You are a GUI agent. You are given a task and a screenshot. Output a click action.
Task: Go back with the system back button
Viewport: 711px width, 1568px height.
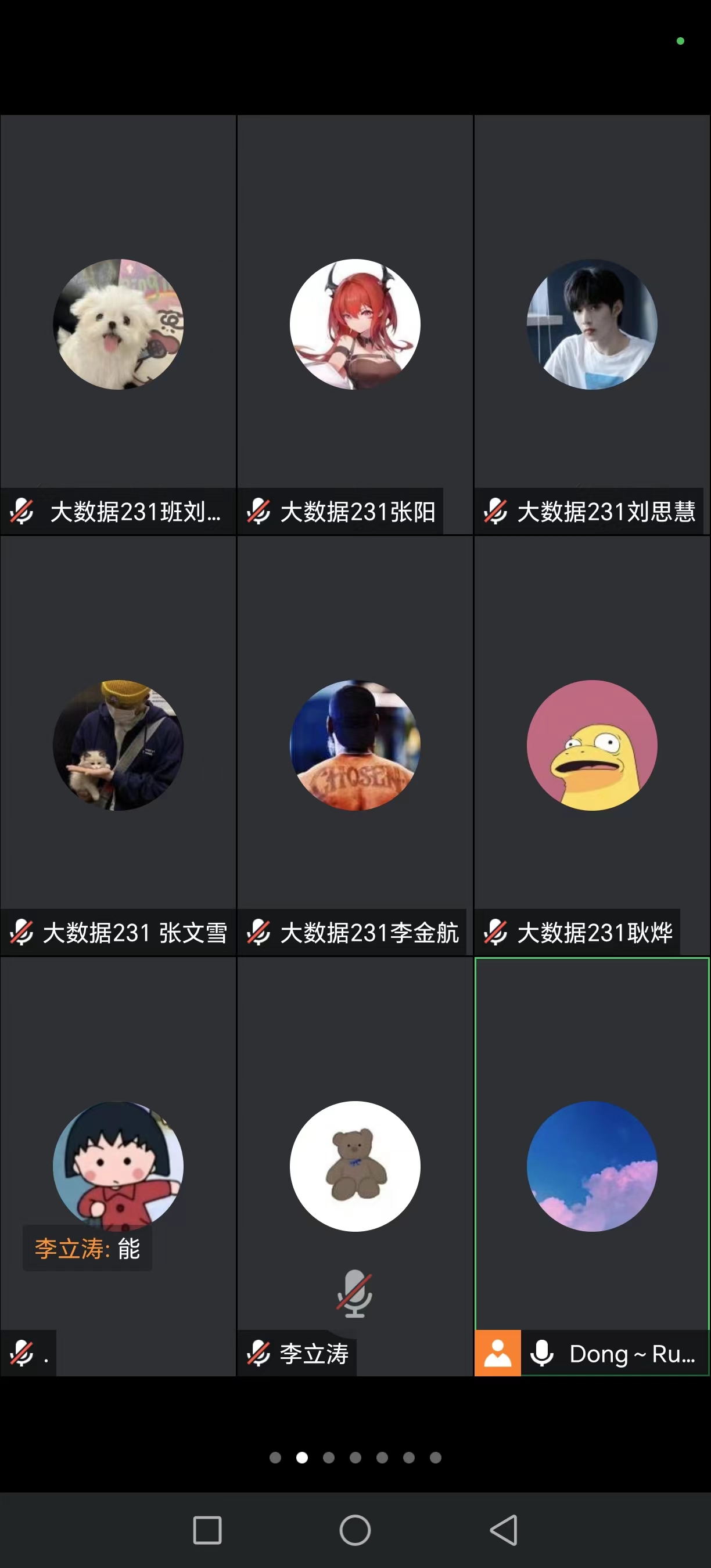click(x=504, y=1530)
